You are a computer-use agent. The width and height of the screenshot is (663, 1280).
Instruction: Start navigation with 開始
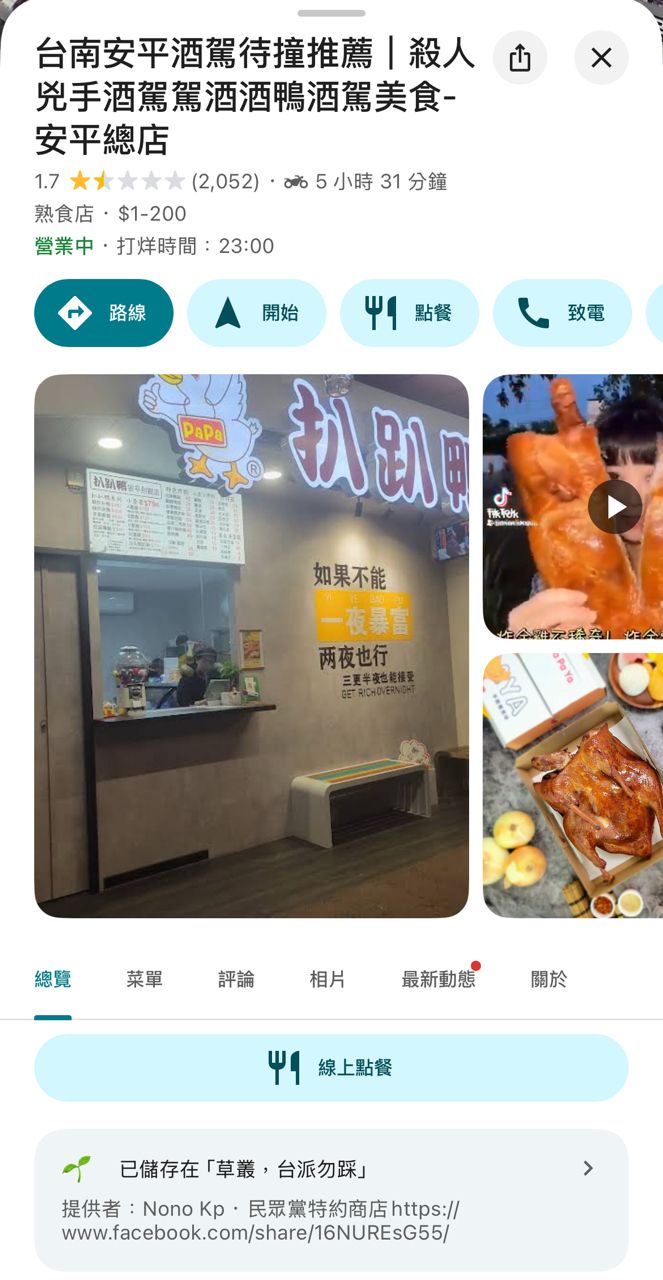(x=257, y=313)
